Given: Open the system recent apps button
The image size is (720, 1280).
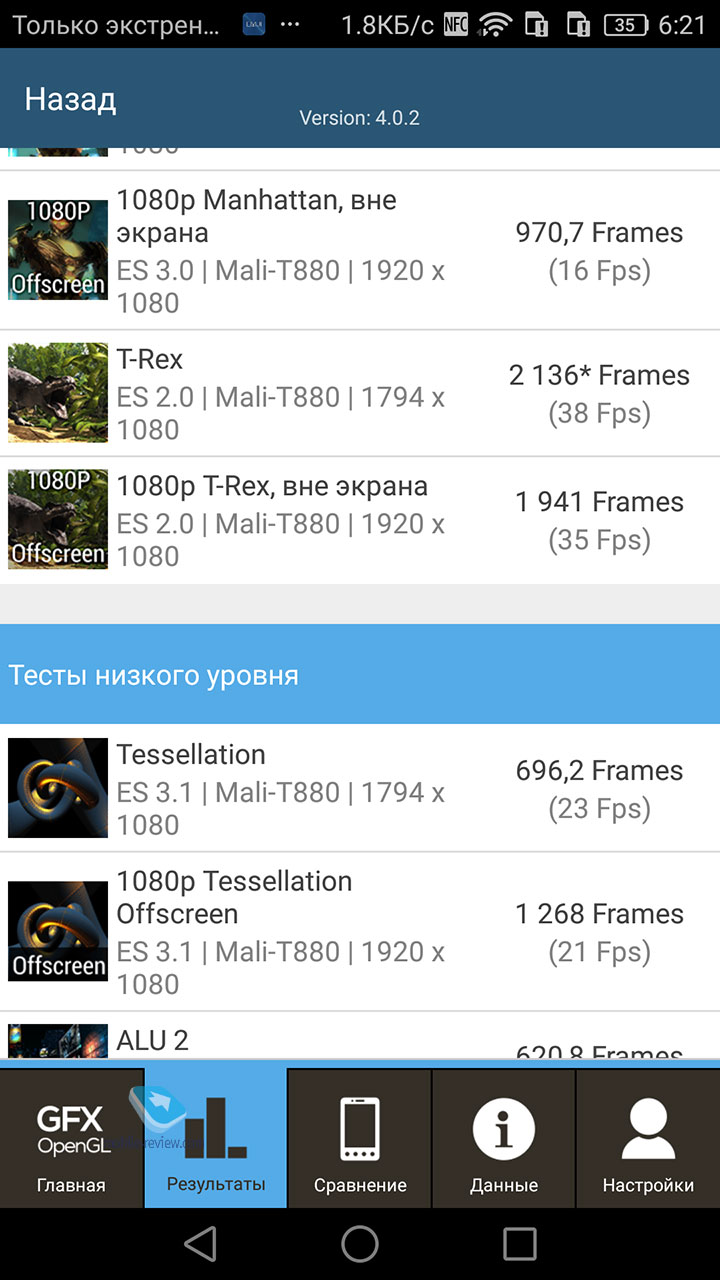Looking at the screenshot, I should point(520,1244).
